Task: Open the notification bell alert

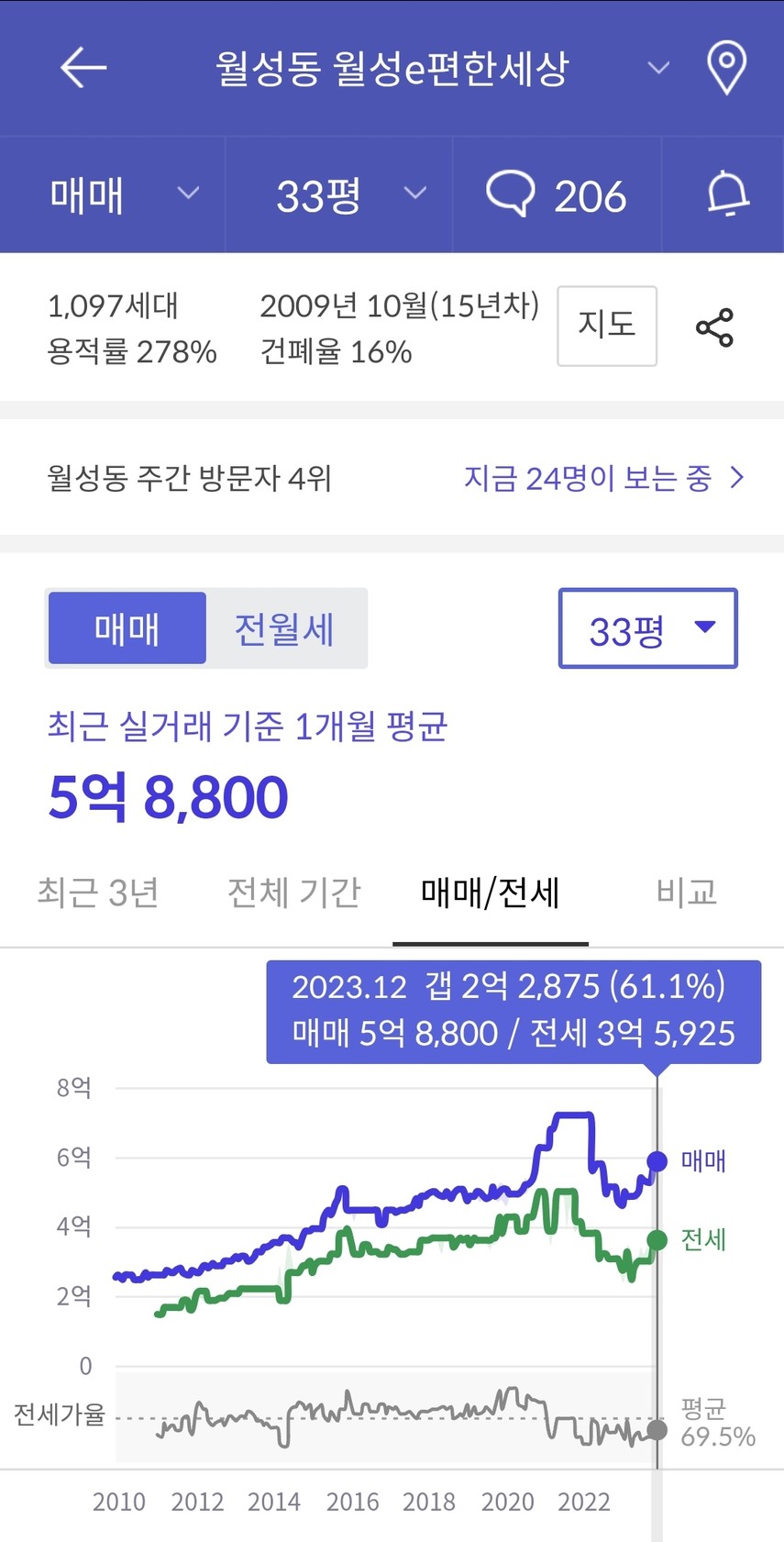Action: pos(727,194)
